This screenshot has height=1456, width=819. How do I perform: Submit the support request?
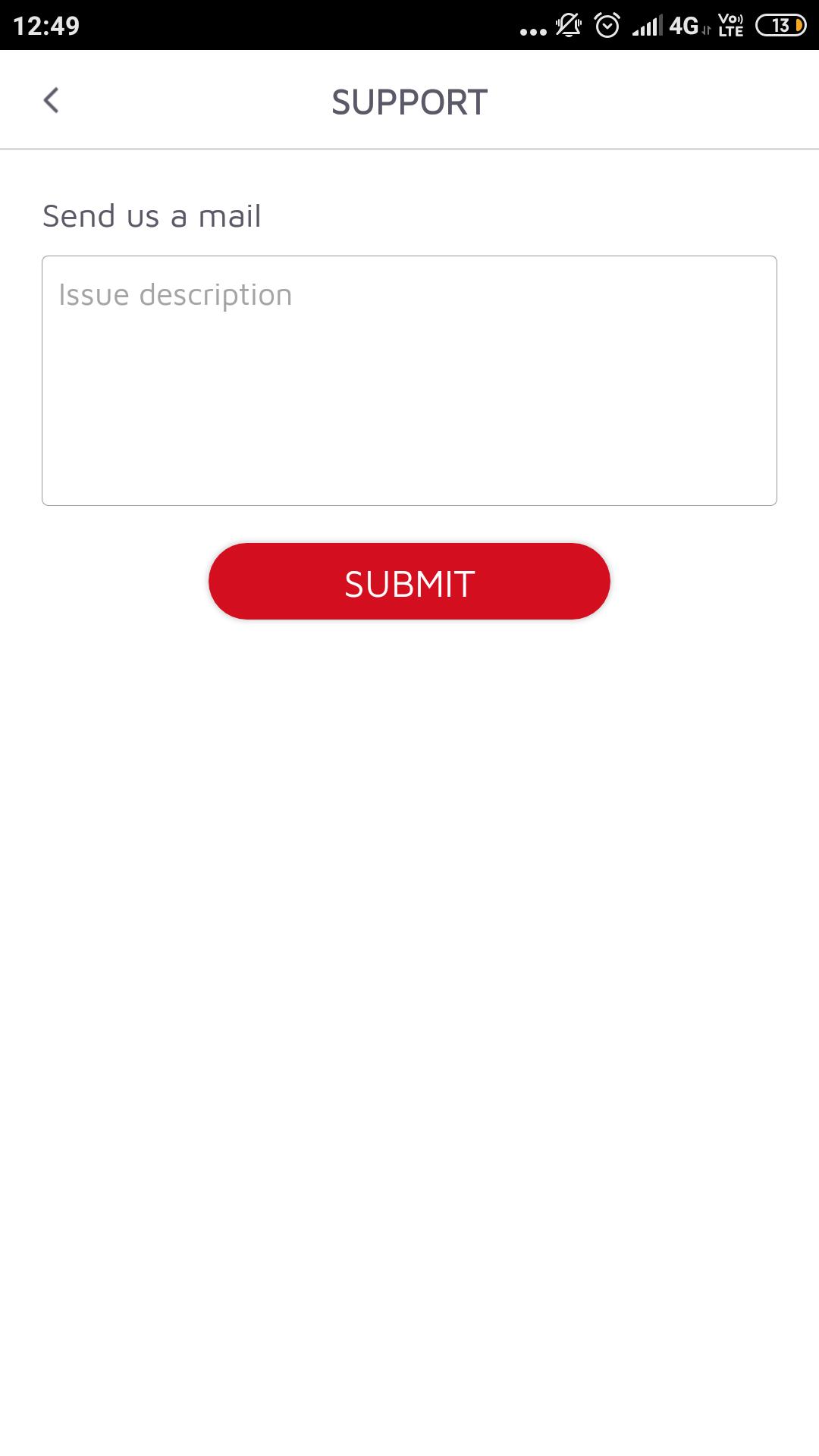click(409, 582)
